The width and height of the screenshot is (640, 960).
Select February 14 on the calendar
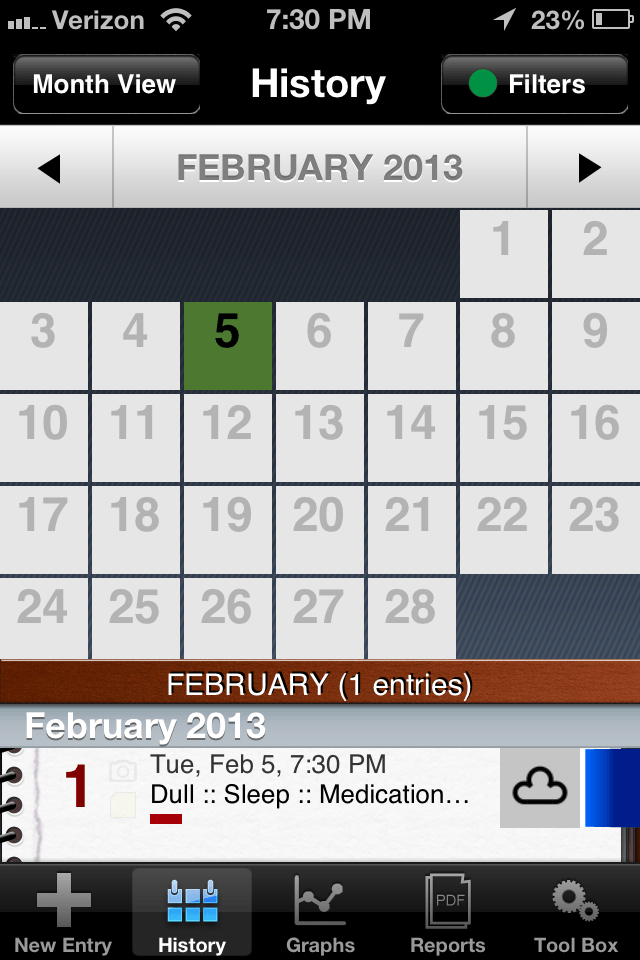point(411,438)
